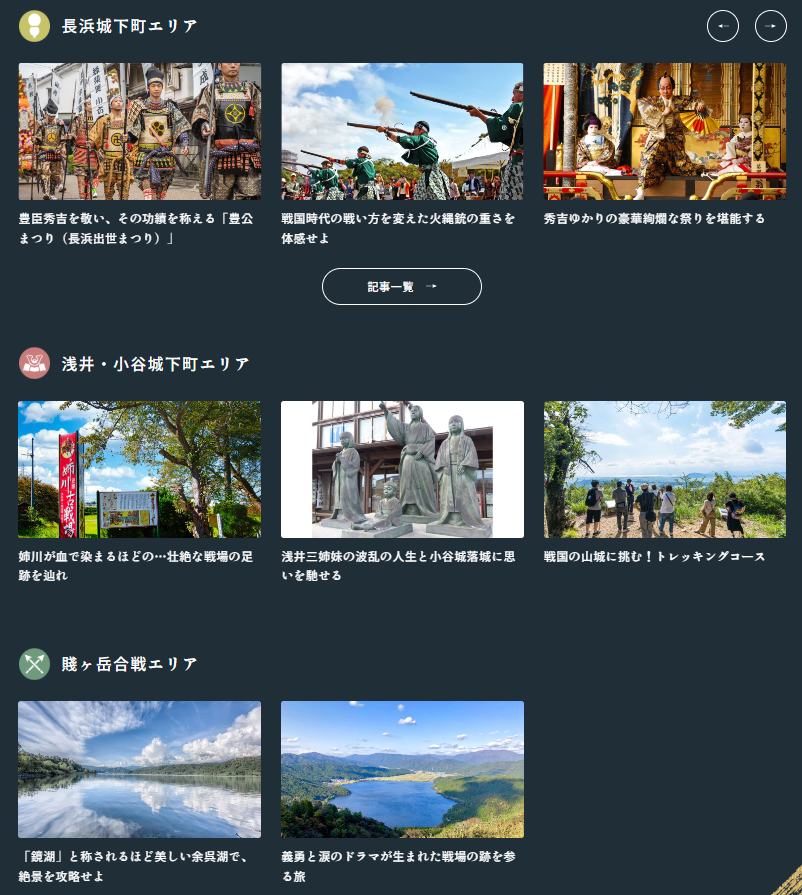The height and width of the screenshot is (895, 802).
Task: View the 鏡湖 余呉湖 scenery article
Action: pyautogui.click(x=140, y=769)
